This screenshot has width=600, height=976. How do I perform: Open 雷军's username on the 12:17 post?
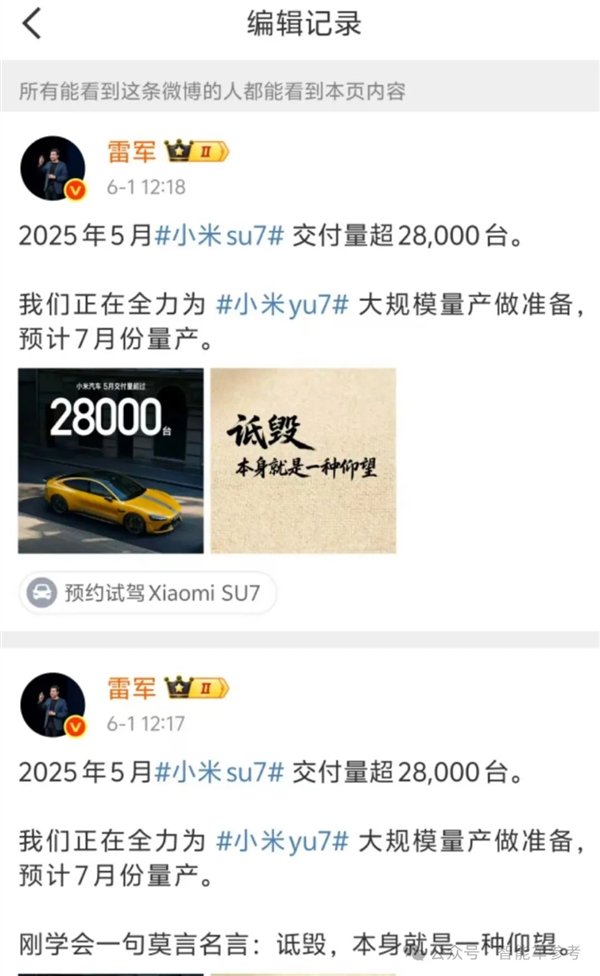tap(131, 688)
